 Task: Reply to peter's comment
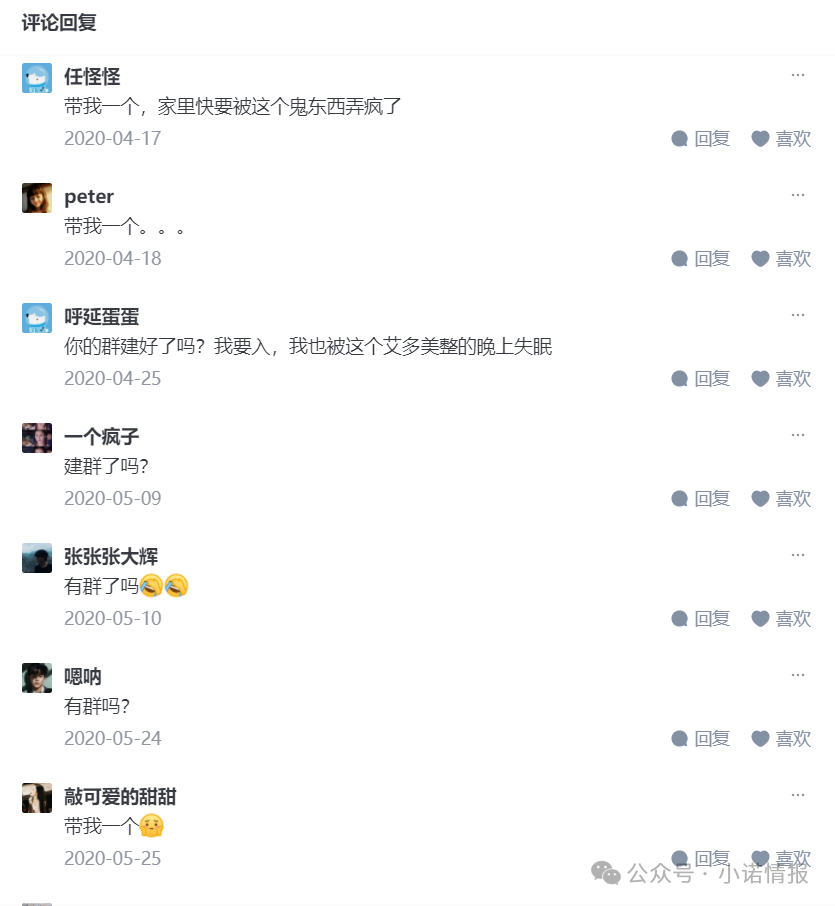click(x=701, y=259)
